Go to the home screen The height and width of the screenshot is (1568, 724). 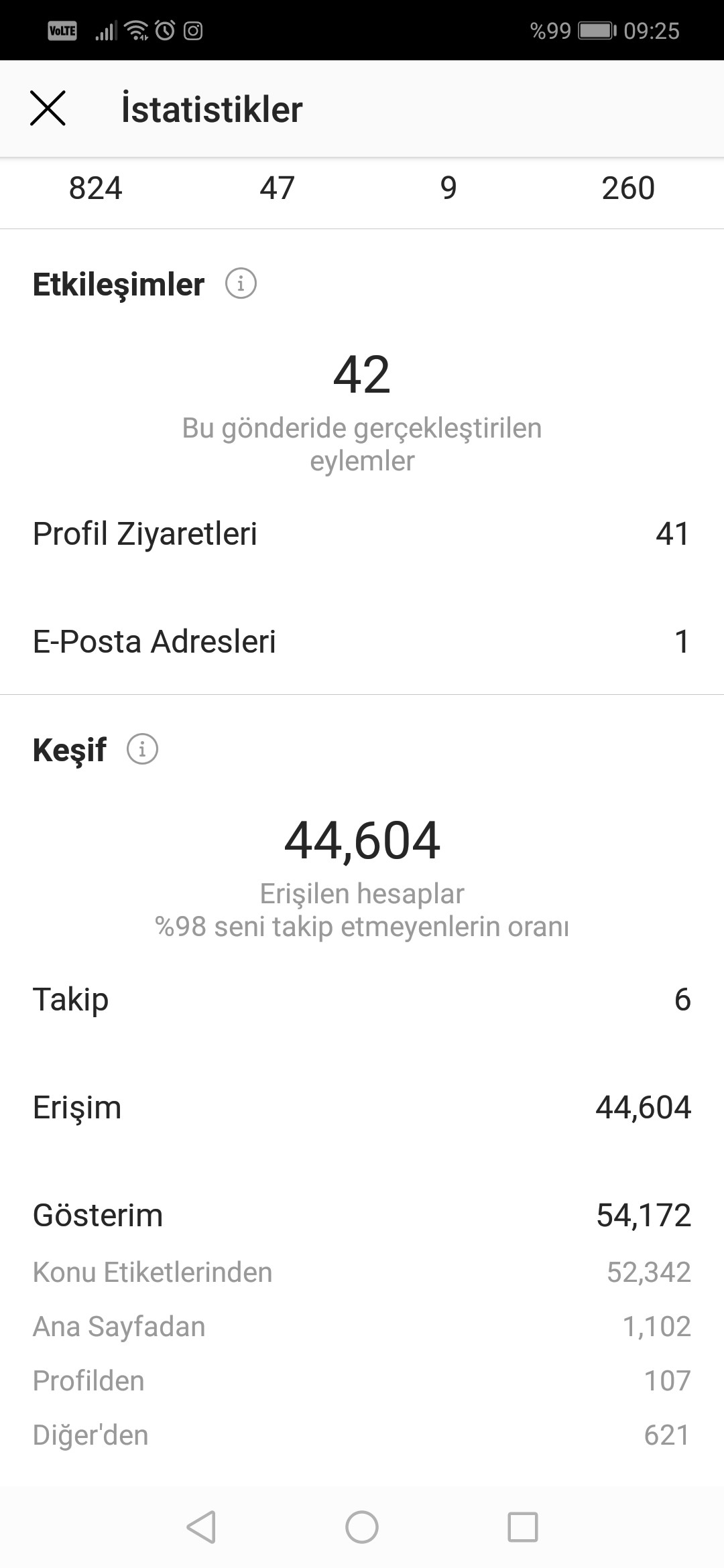pos(362,1527)
